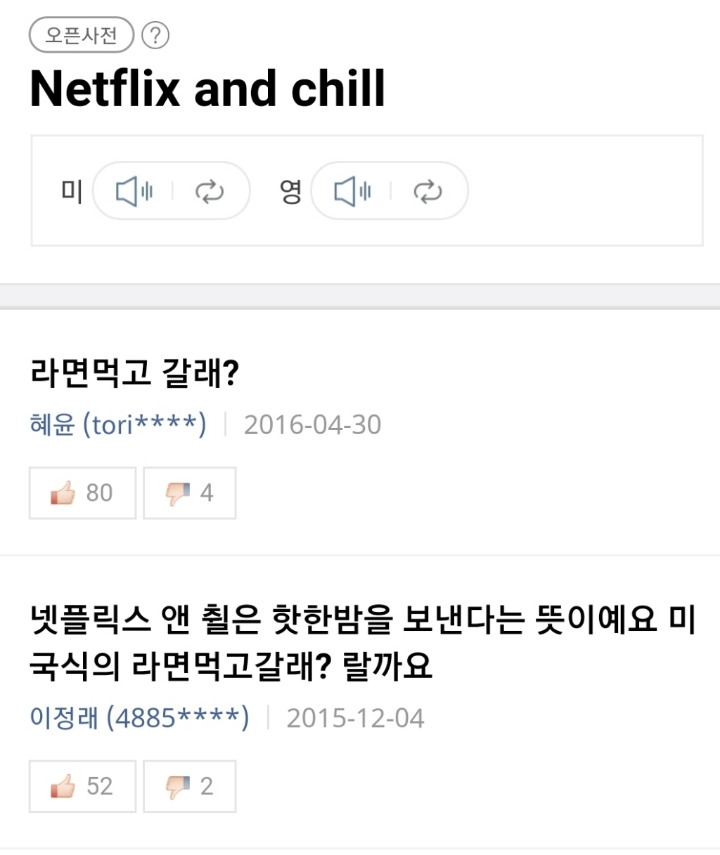This screenshot has height=855, width=720.
Task: Repeat the American (미) pronunciation
Action: 210,190
